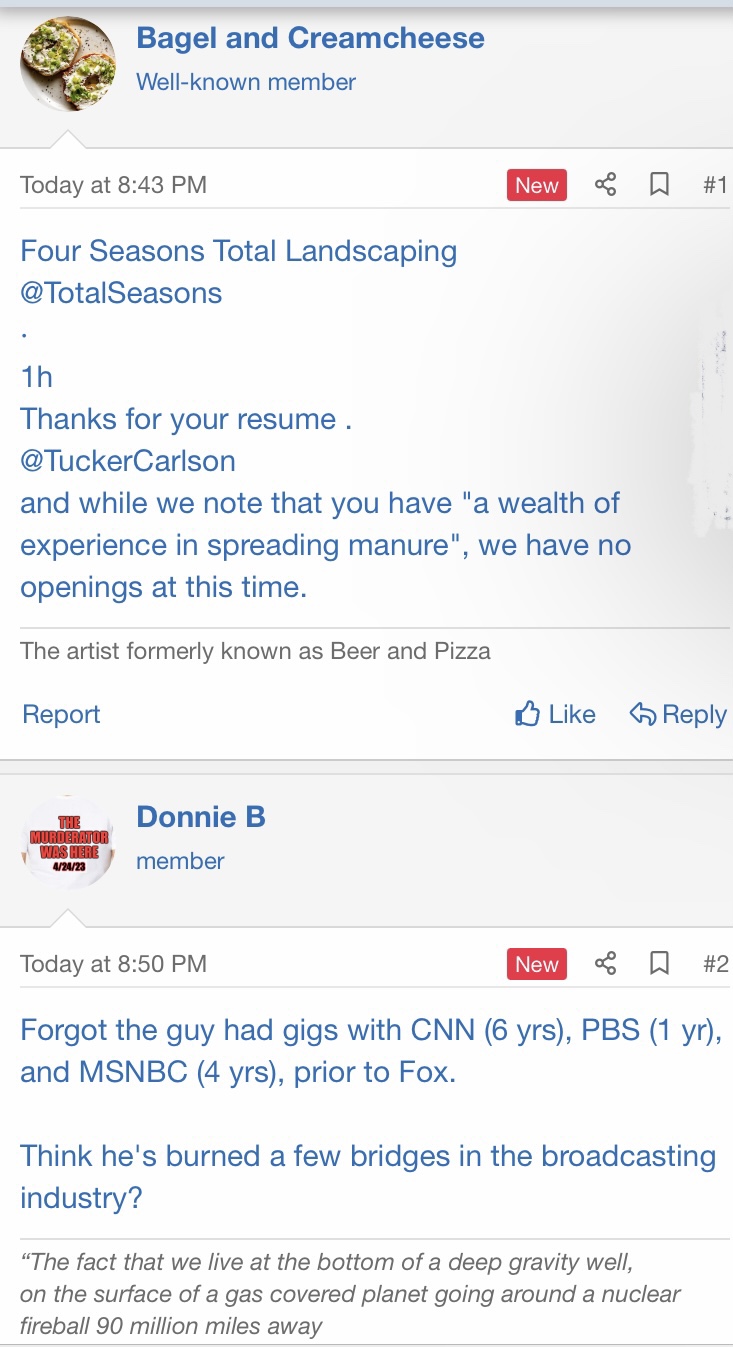The image size is (733, 1347).
Task: Bookmark post #2
Action: tap(659, 964)
